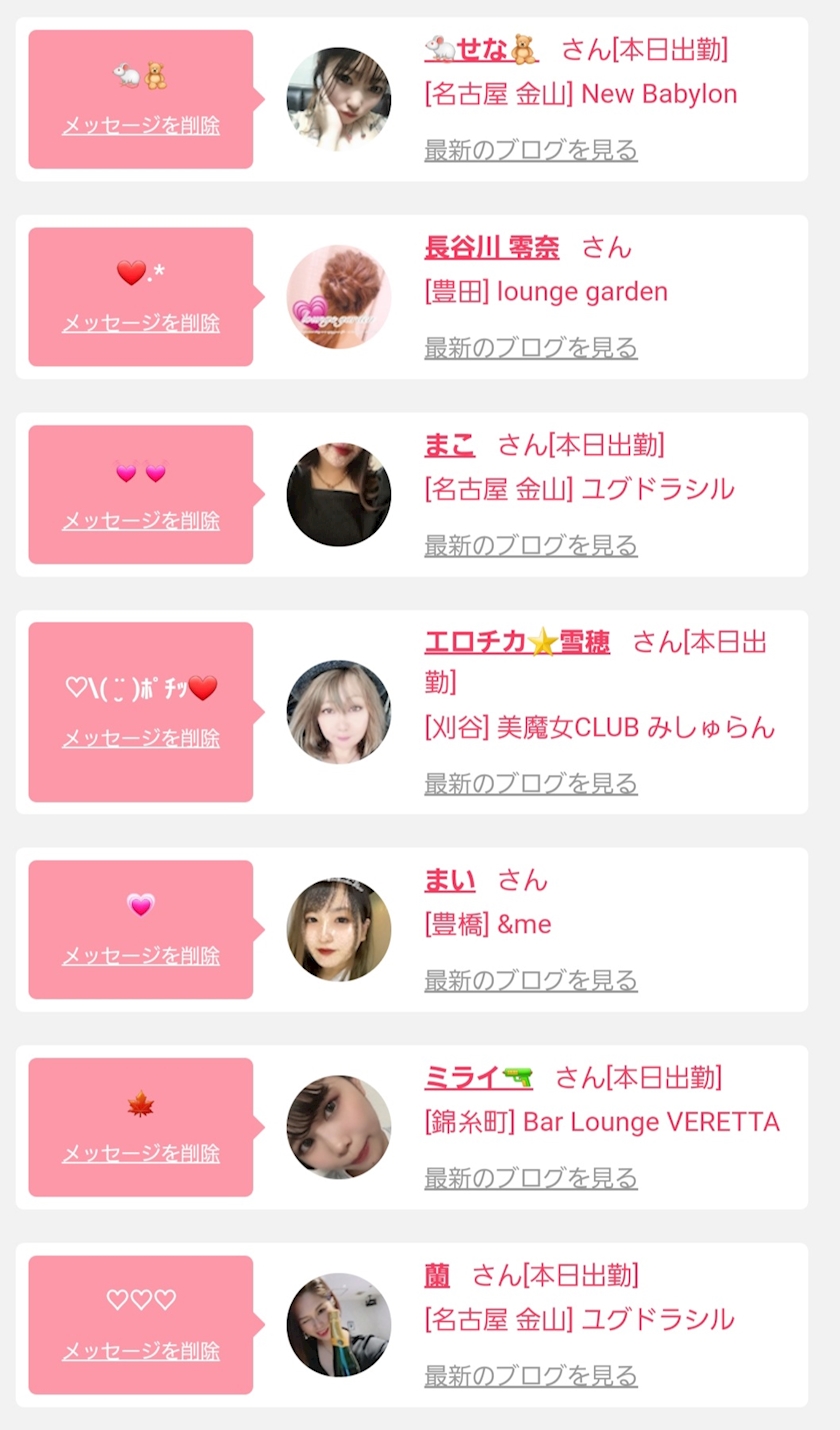Open 長谷川 零奈's profile link
The height and width of the screenshot is (1430, 840).
click(492, 247)
